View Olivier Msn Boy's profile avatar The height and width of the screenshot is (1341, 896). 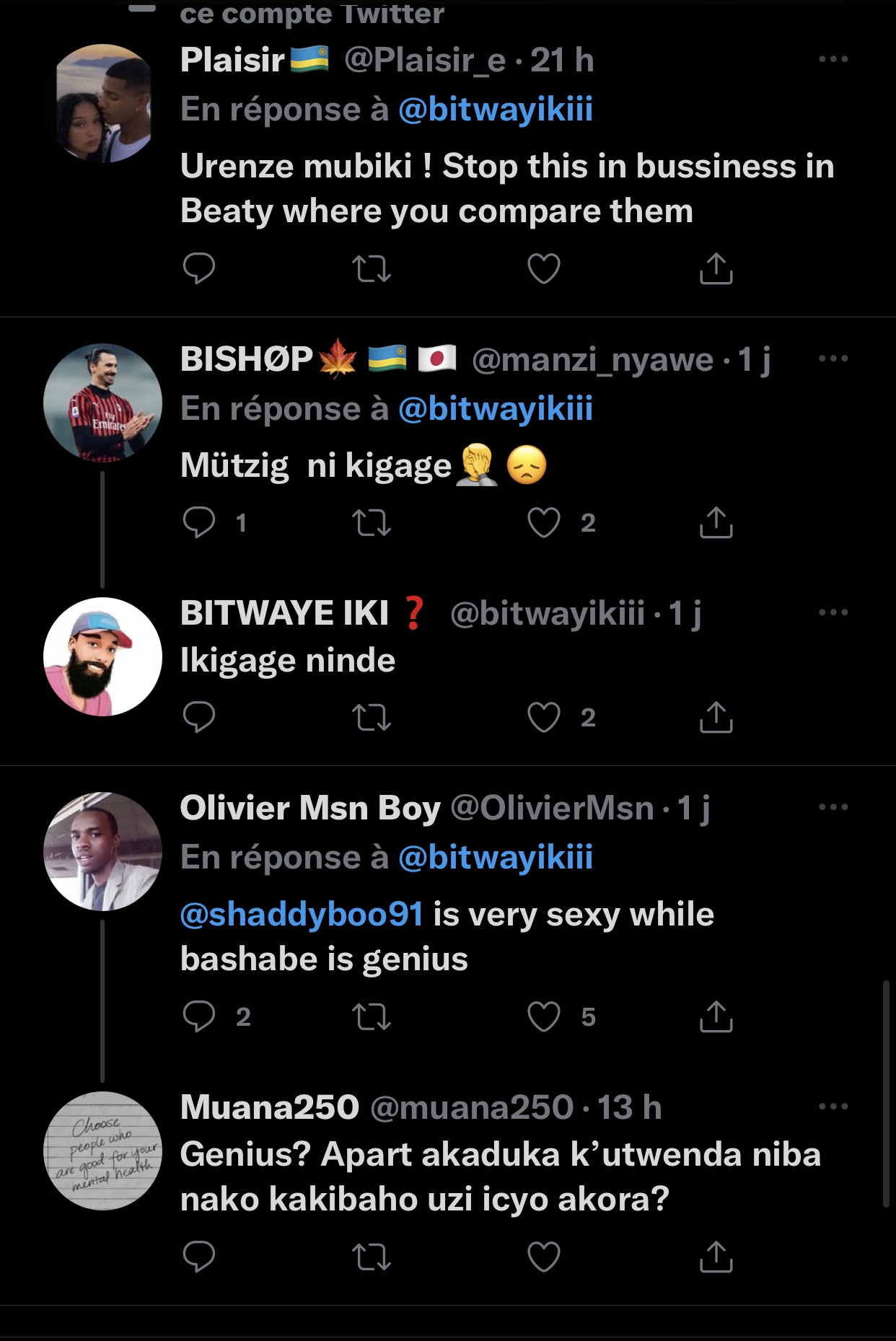coord(102,851)
